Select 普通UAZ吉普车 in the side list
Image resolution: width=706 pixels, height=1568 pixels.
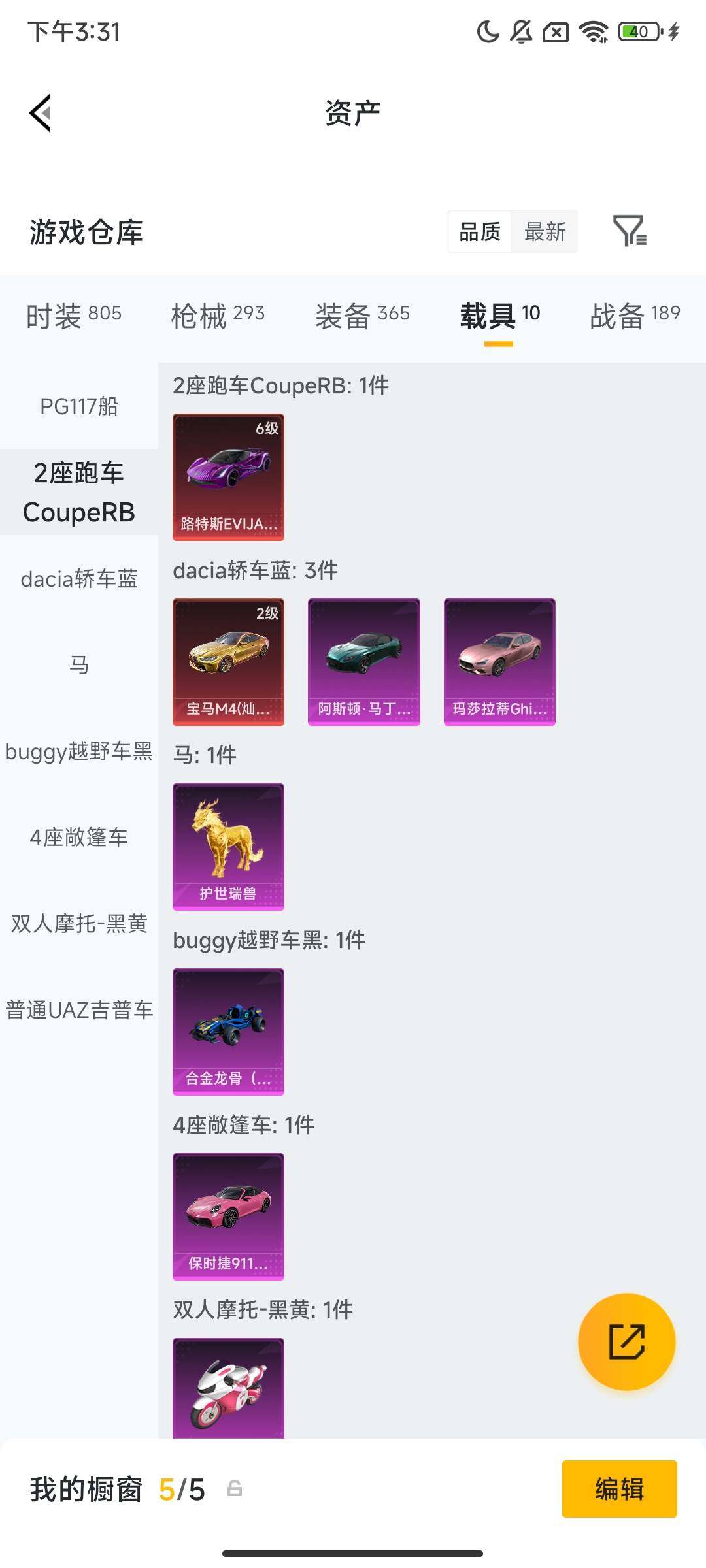79,1010
